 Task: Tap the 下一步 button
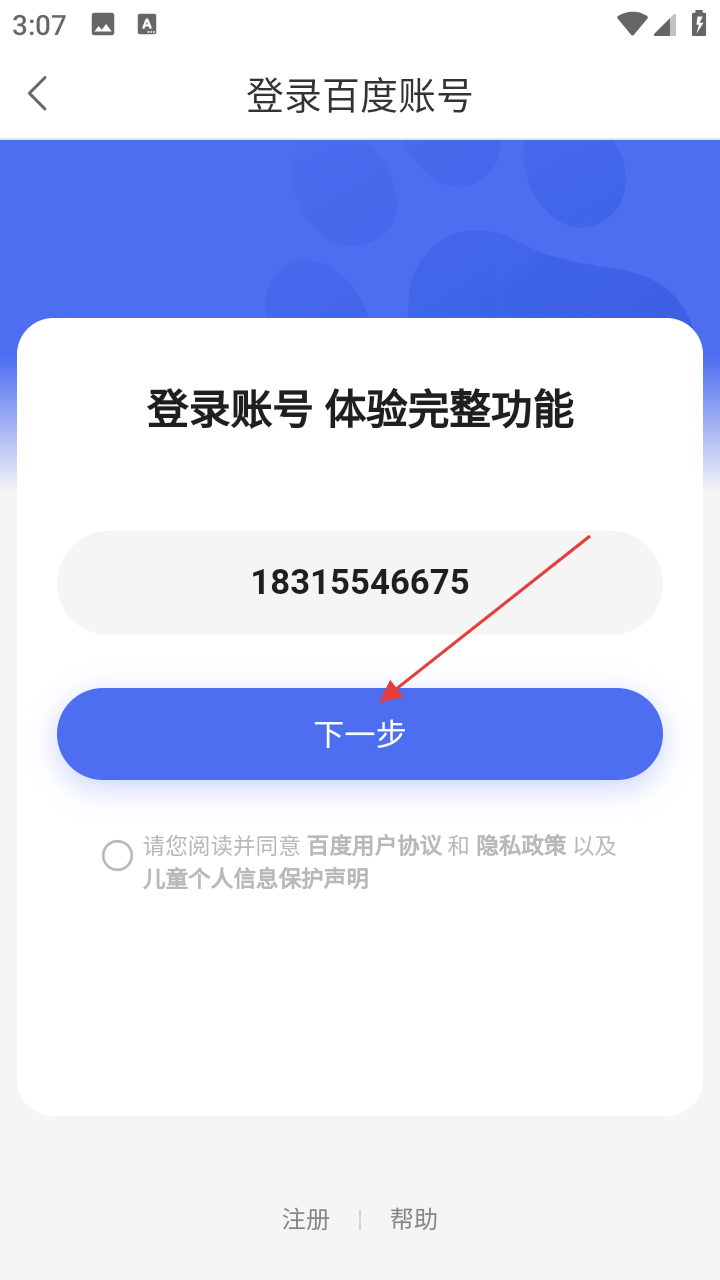coord(360,734)
